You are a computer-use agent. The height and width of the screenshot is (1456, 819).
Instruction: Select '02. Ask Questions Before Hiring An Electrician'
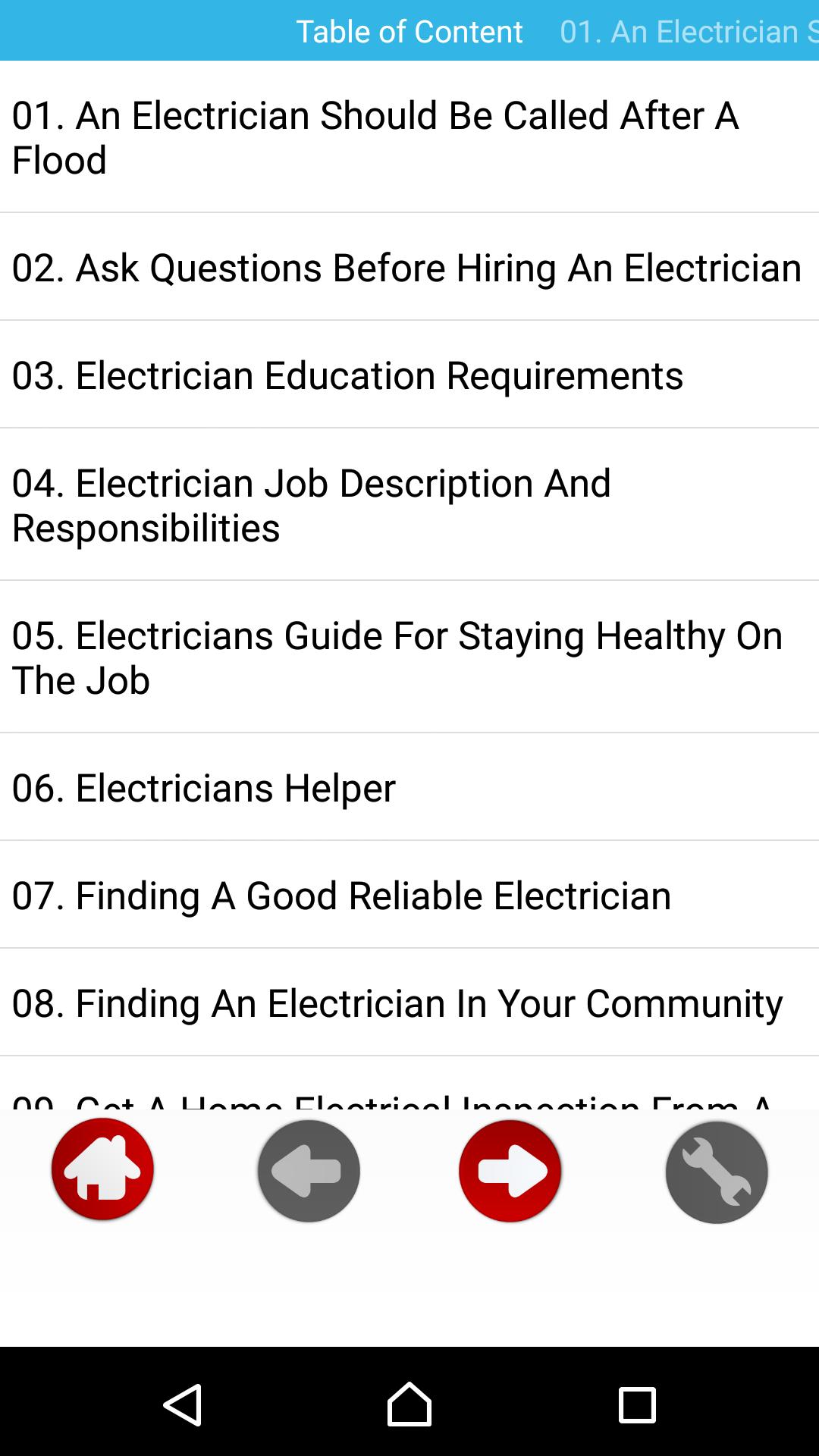[x=409, y=267]
